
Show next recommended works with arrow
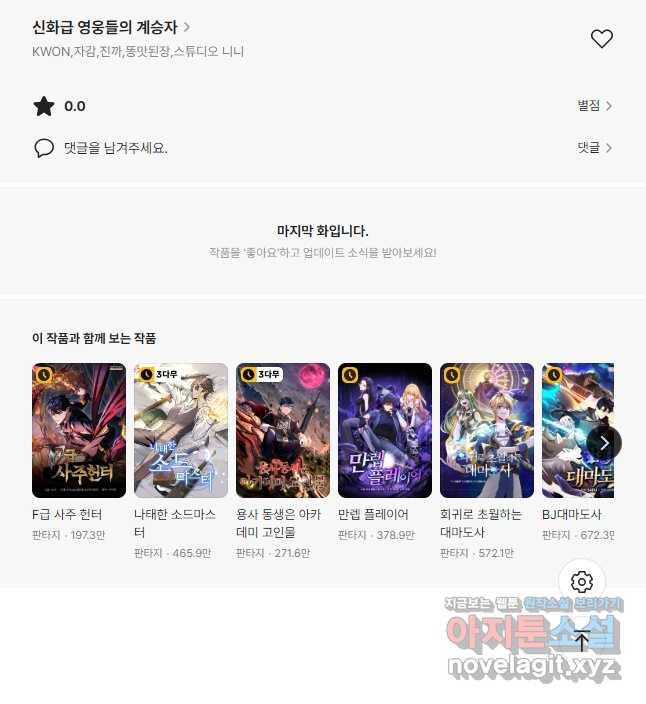[604, 443]
